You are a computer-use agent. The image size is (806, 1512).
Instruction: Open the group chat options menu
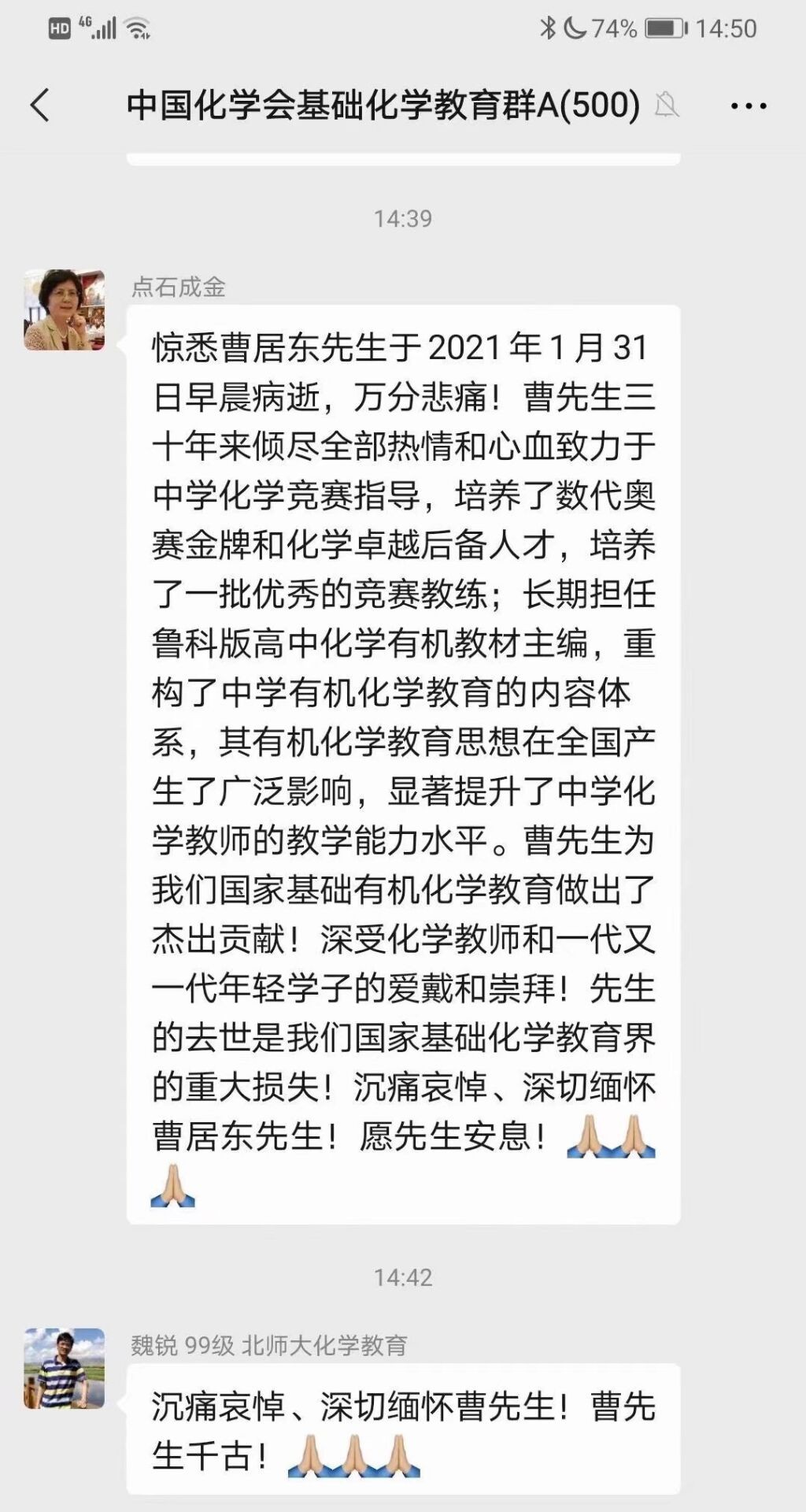pos(748,106)
